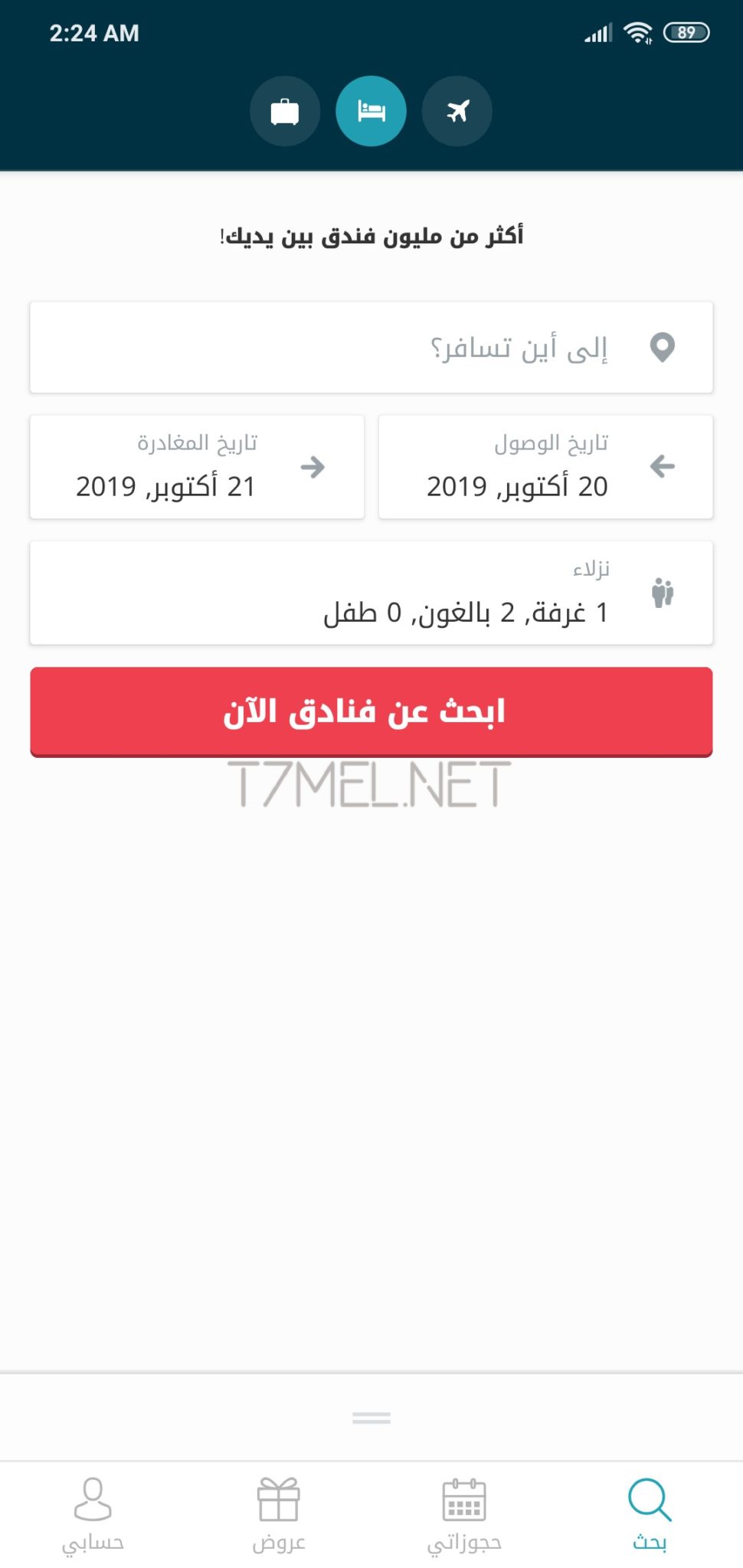Edit guests and rooms نزلاء

click(x=371, y=593)
